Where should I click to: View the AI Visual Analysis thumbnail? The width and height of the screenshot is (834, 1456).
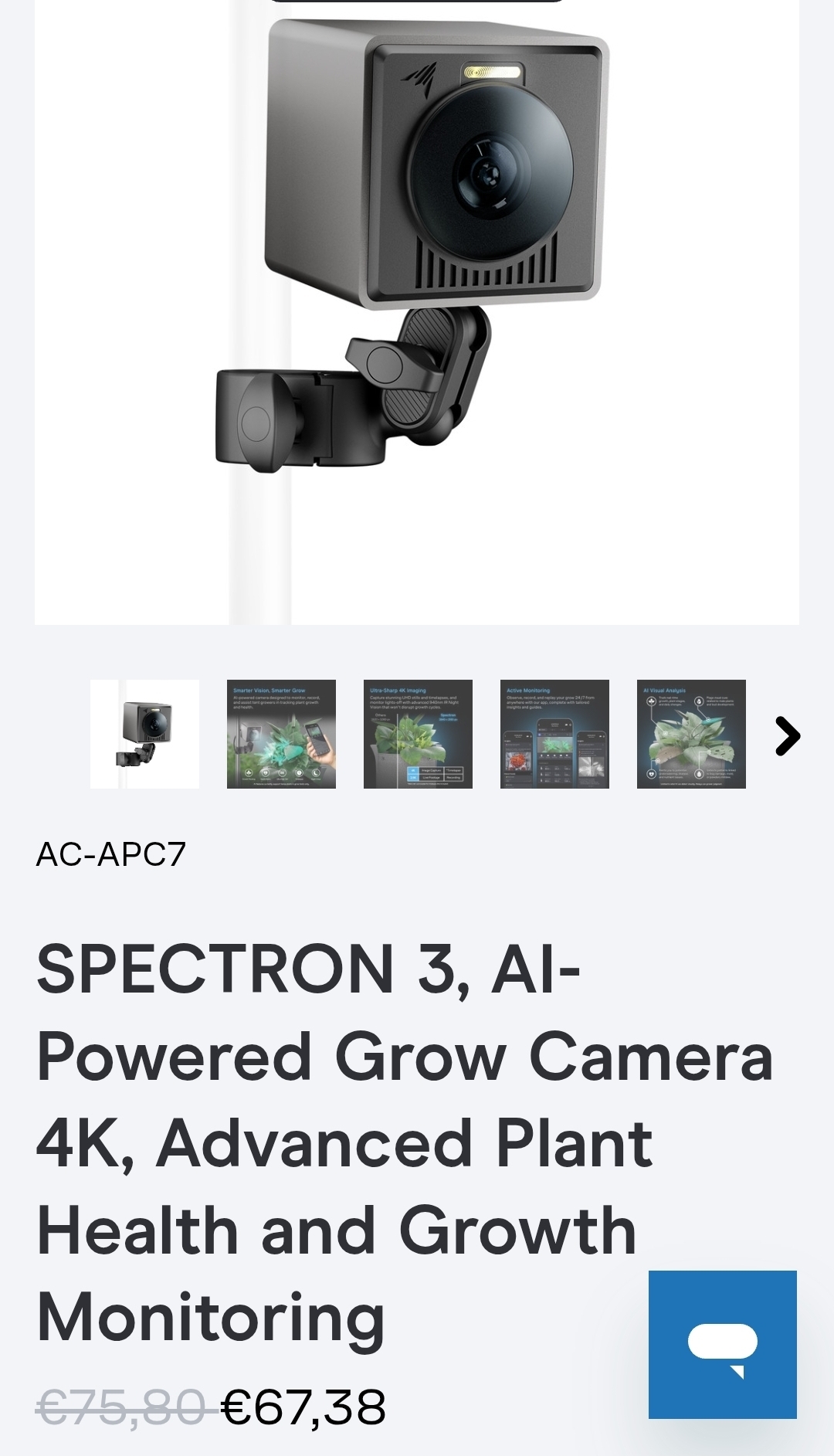click(x=691, y=734)
